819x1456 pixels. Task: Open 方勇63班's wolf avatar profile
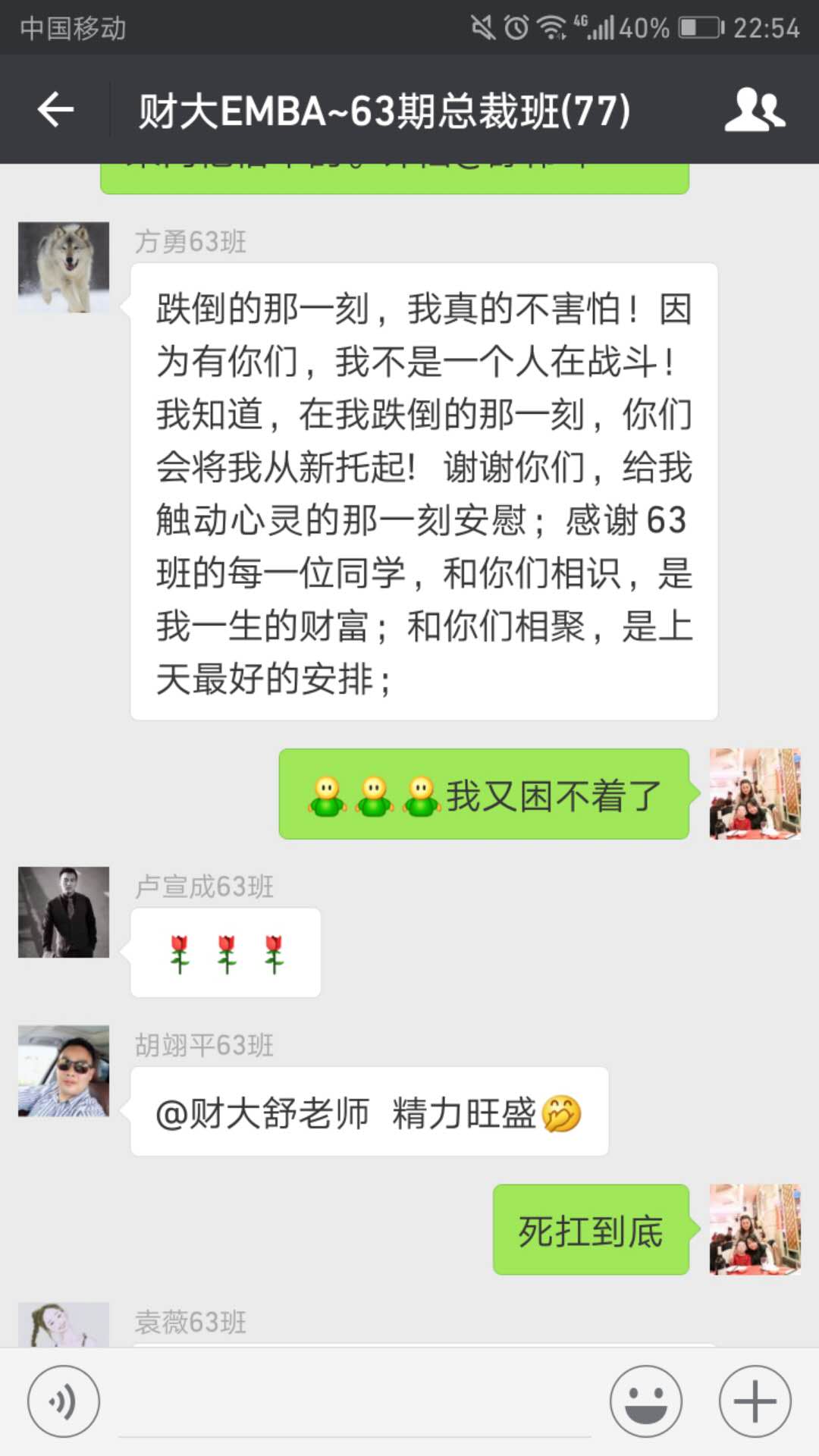(x=64, y=267)
